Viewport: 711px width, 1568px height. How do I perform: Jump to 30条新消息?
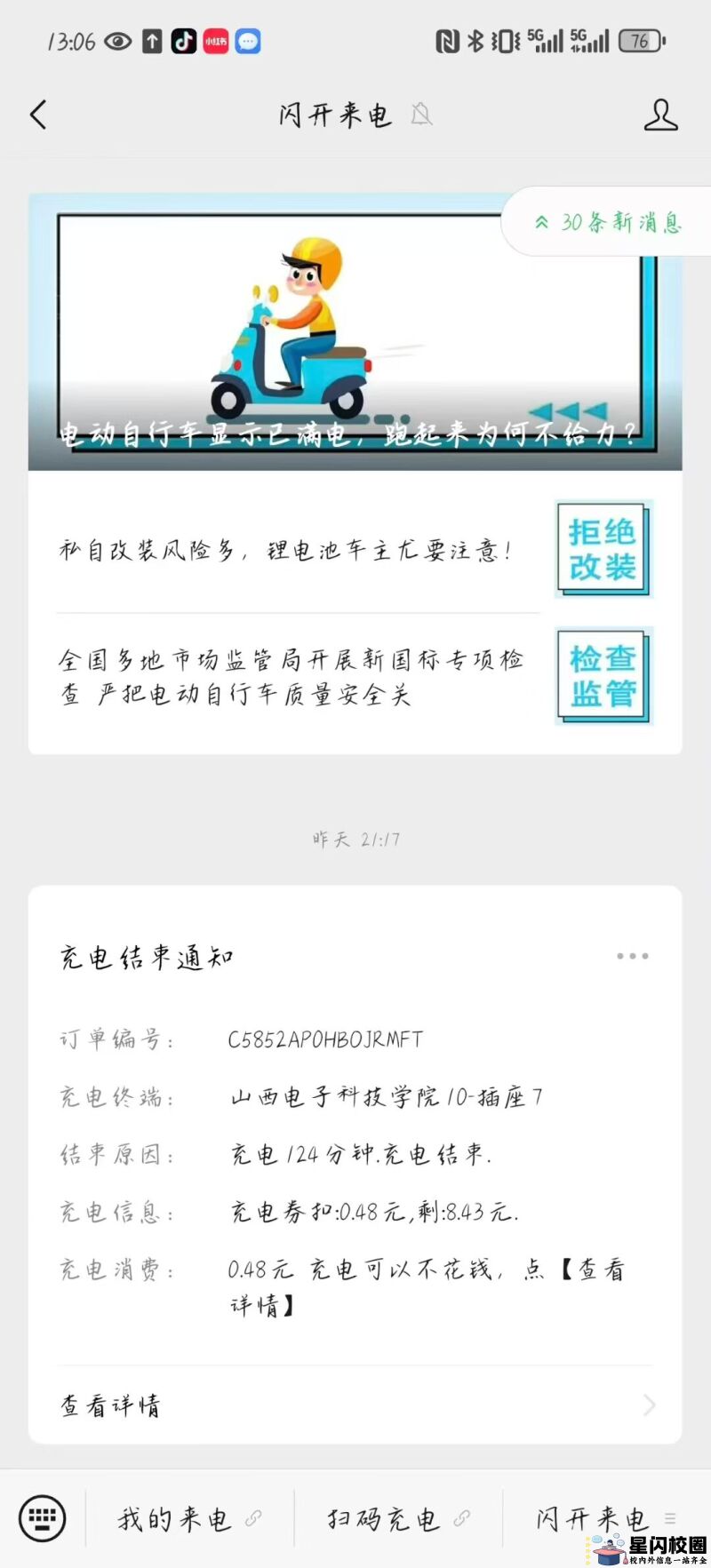click(x=608, y=222)
